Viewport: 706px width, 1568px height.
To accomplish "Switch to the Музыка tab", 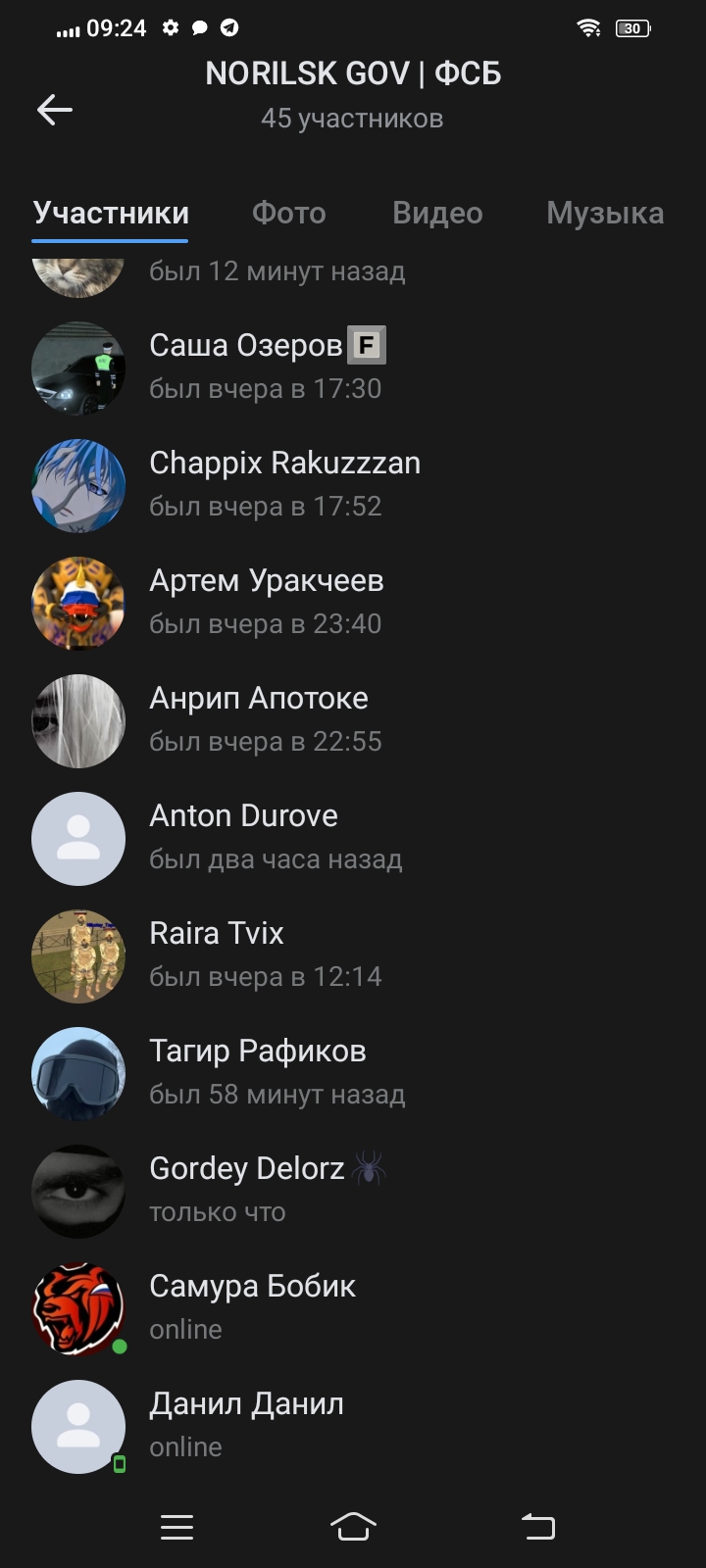I will click(x=604, y=213).
